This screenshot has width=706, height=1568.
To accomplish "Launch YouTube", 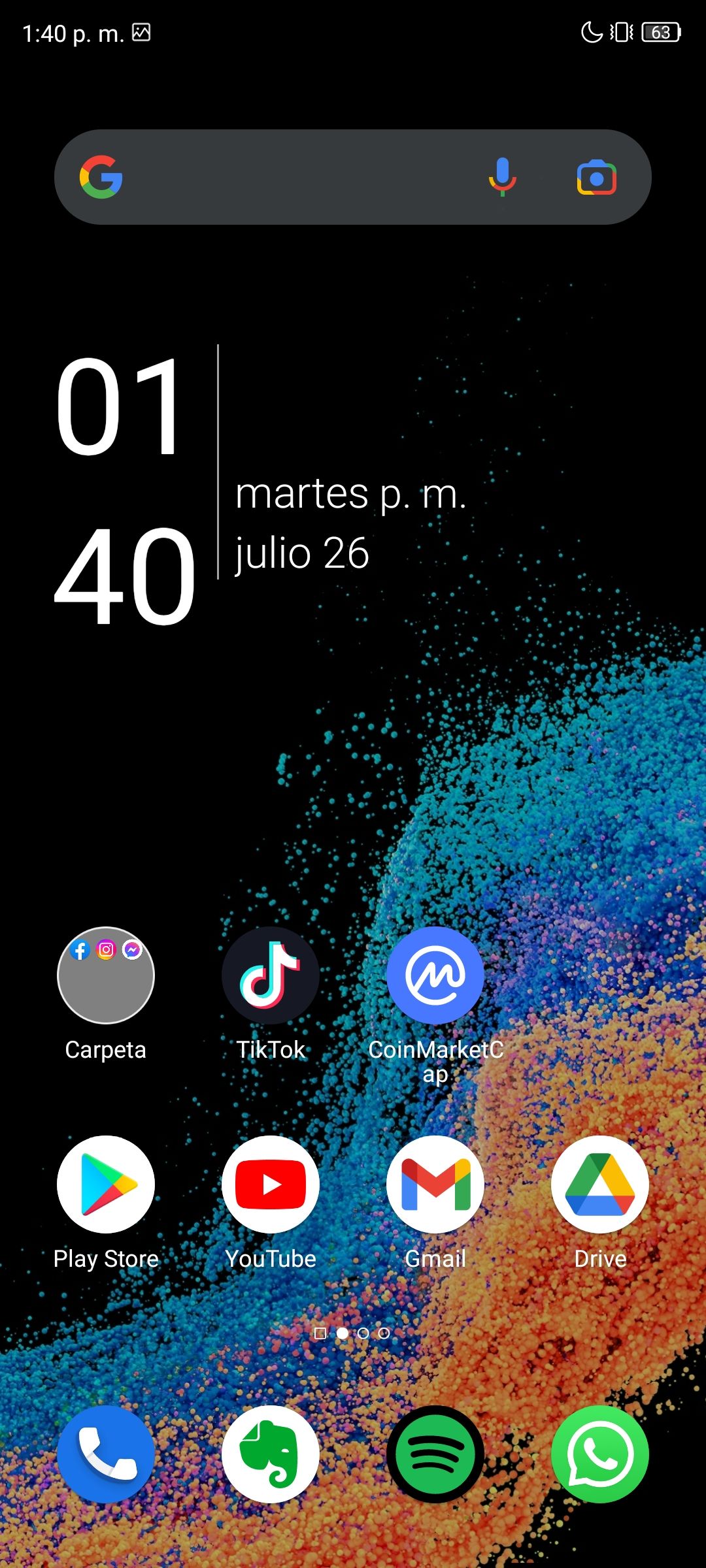I will coord(271,1184).
